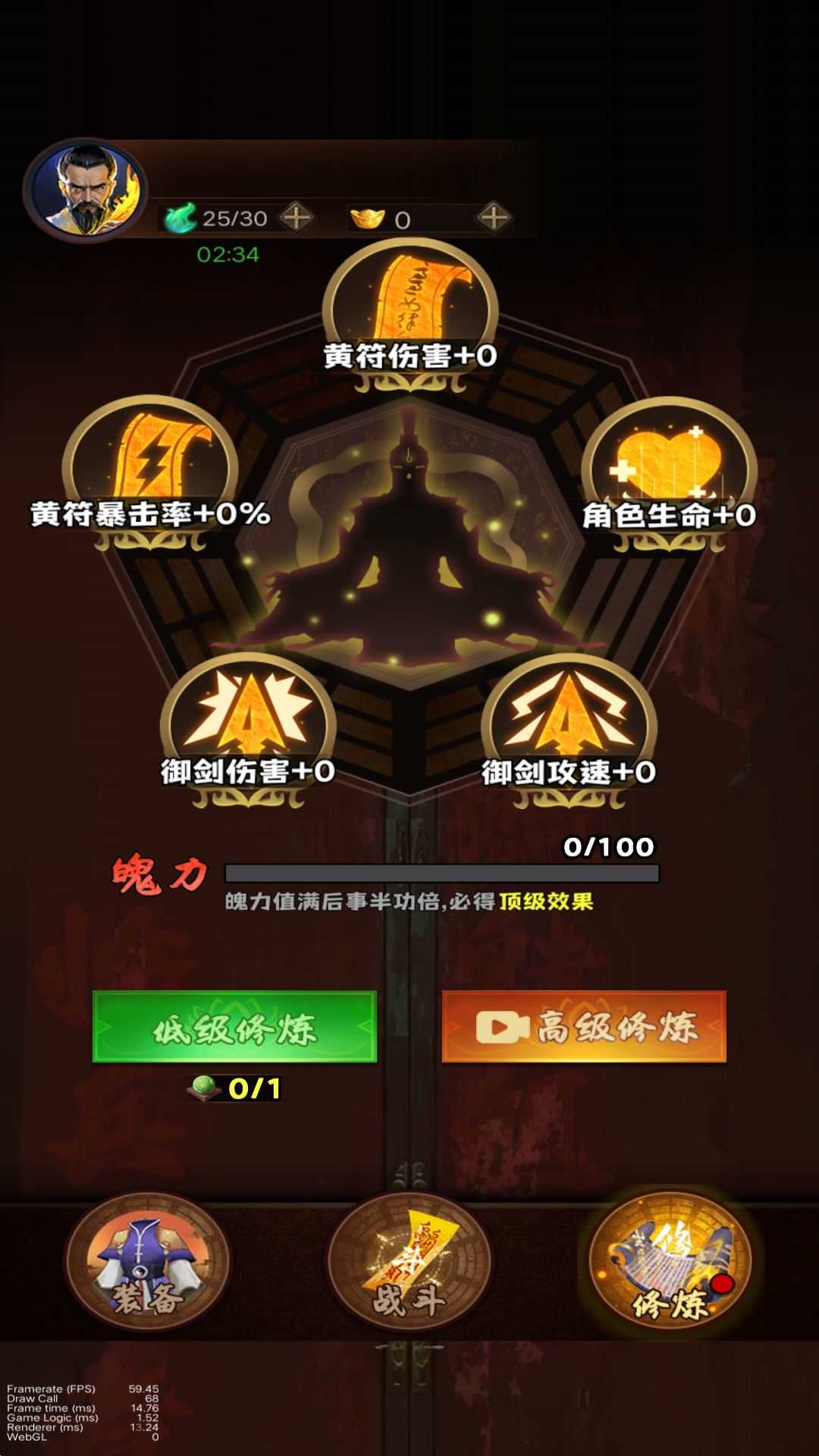Switch to the 装备 equipment tab
Screen dimensions: 819x1456
pos(148,1260)
